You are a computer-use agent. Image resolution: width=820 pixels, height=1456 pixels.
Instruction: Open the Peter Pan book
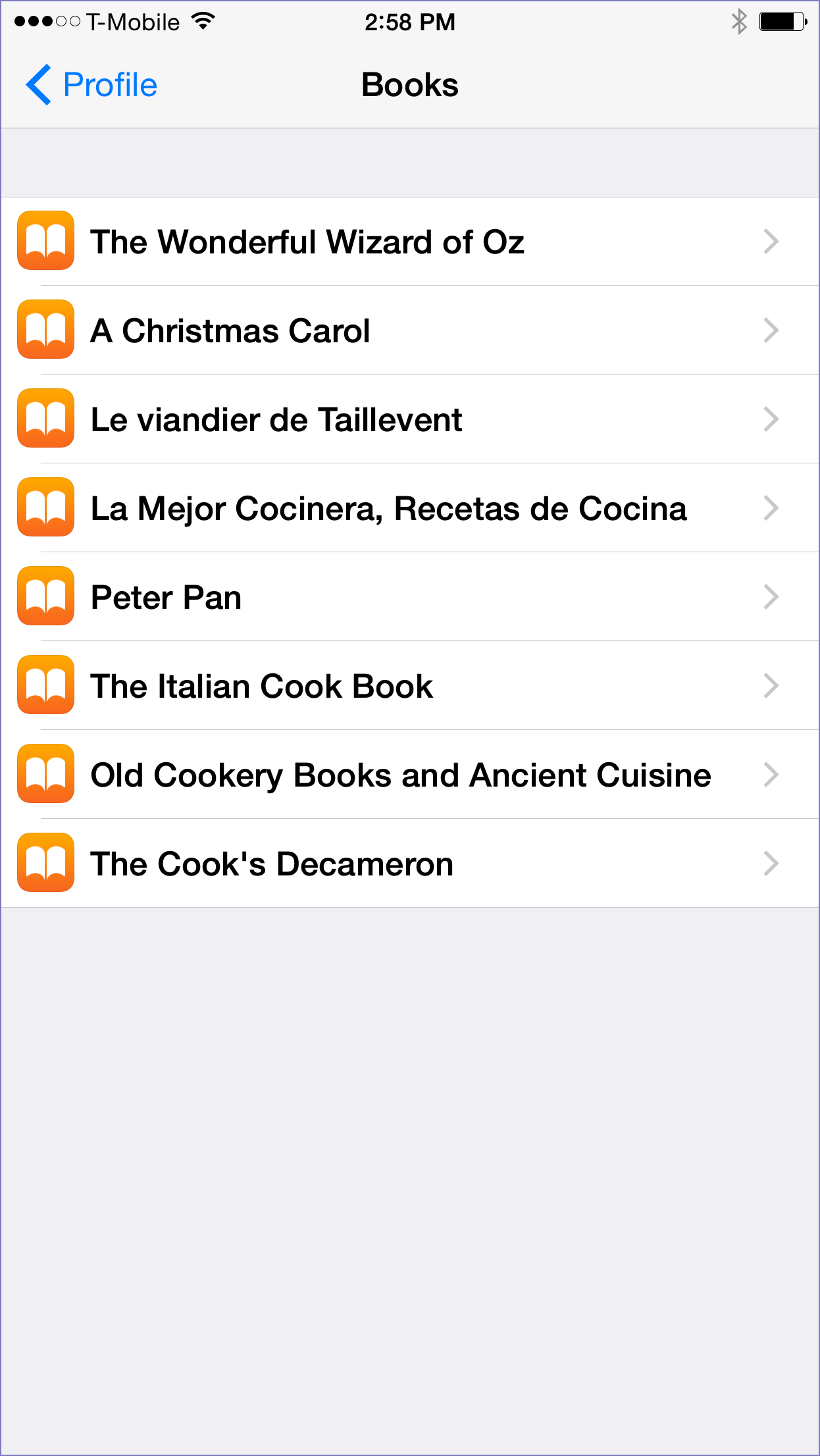tap(410, 597)
